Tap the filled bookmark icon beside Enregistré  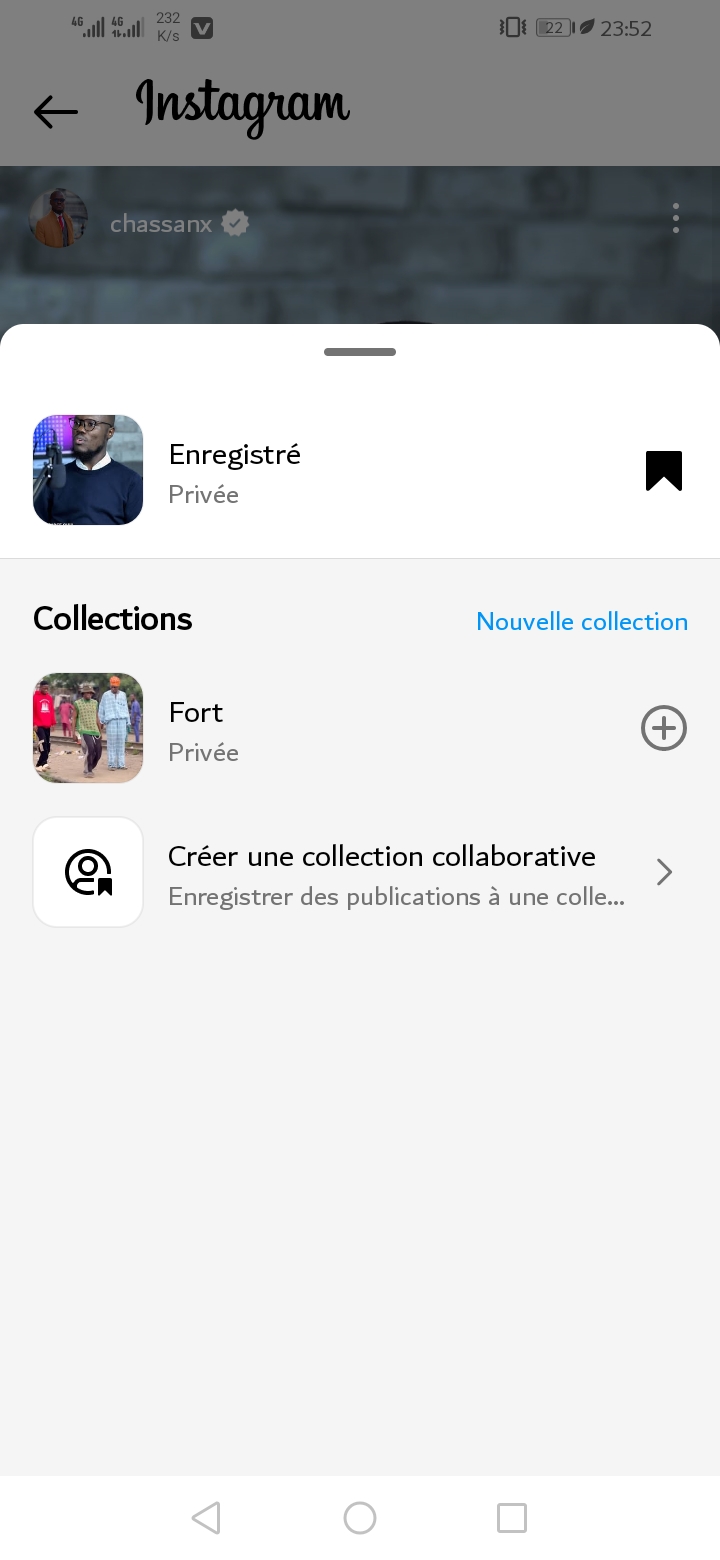[663, 471]
